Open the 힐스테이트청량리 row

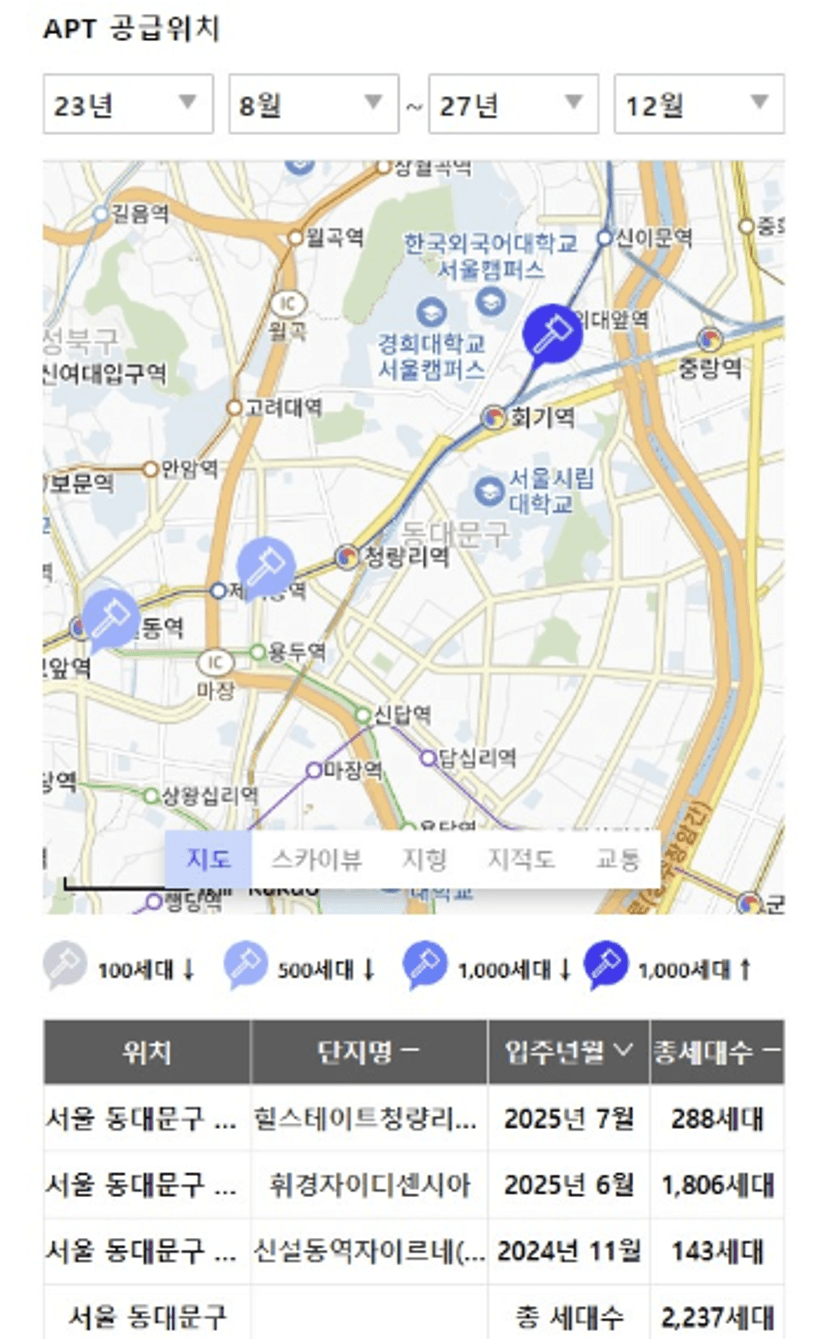pyautogui.click(x=413, y=1118)
